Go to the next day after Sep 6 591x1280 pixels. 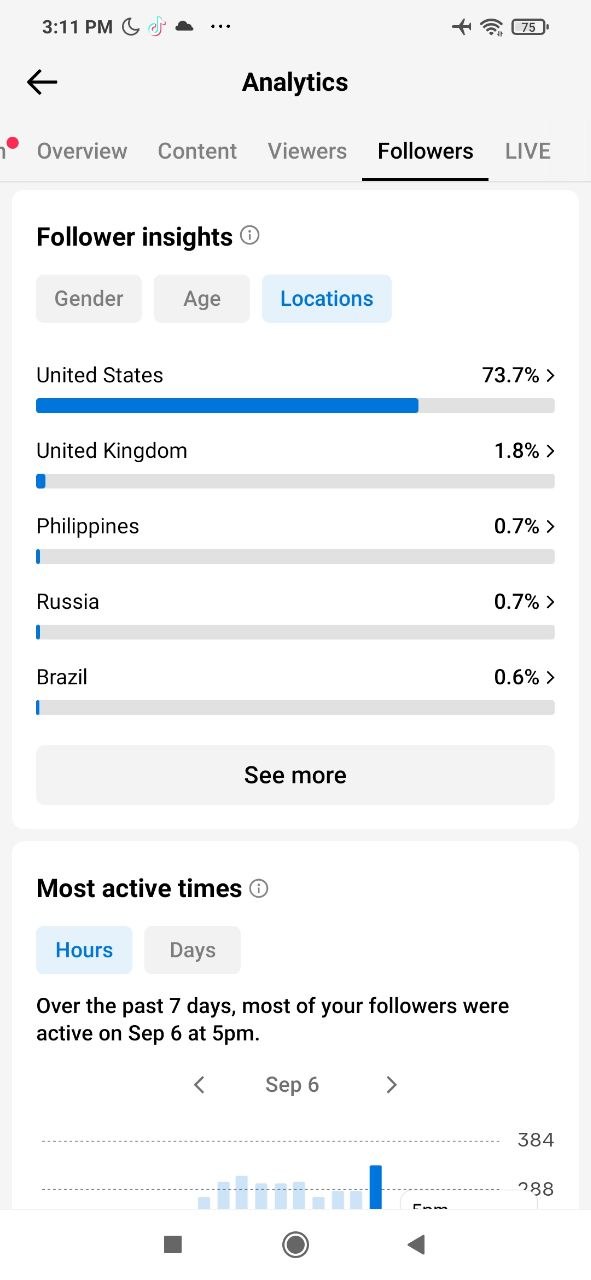[391, 1085]
